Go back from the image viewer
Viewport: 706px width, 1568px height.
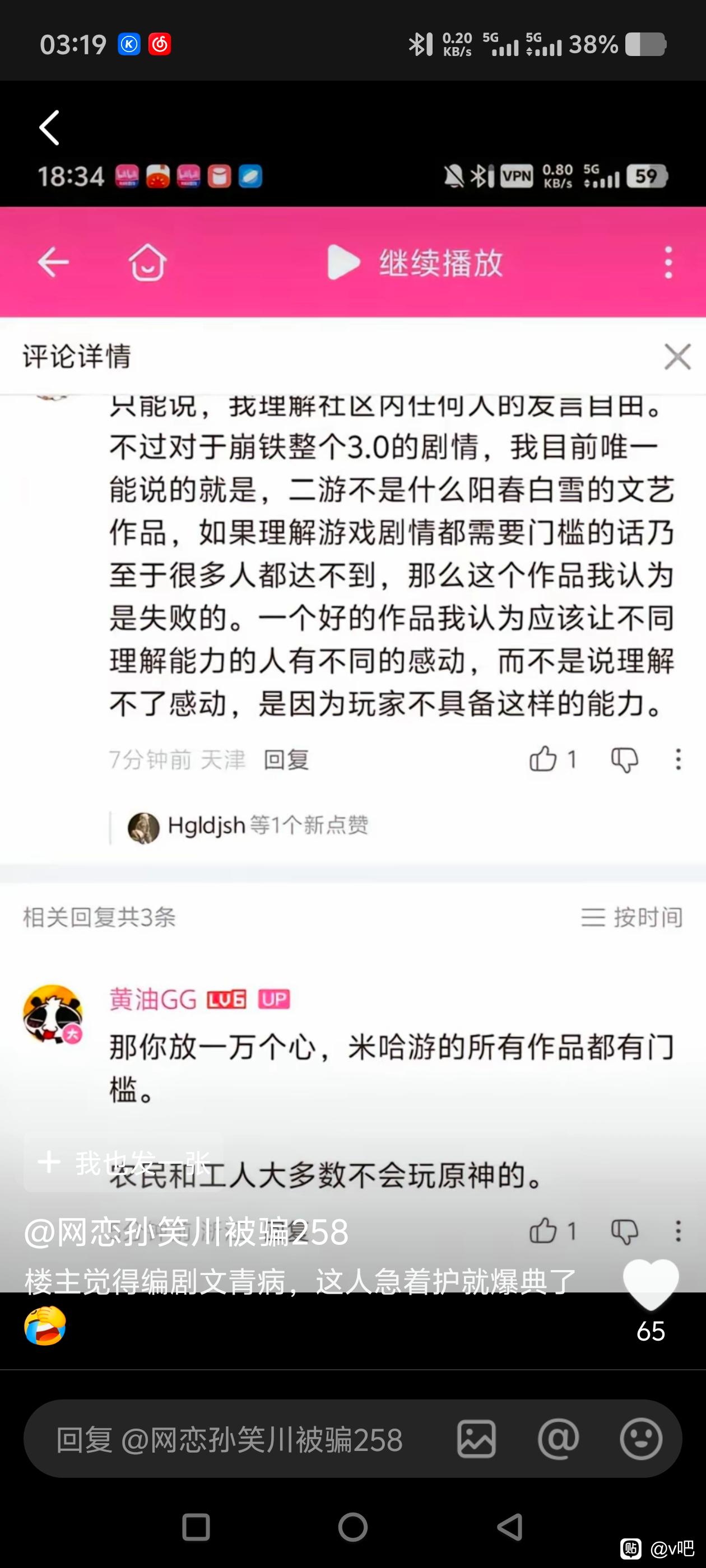click(49, 127)
